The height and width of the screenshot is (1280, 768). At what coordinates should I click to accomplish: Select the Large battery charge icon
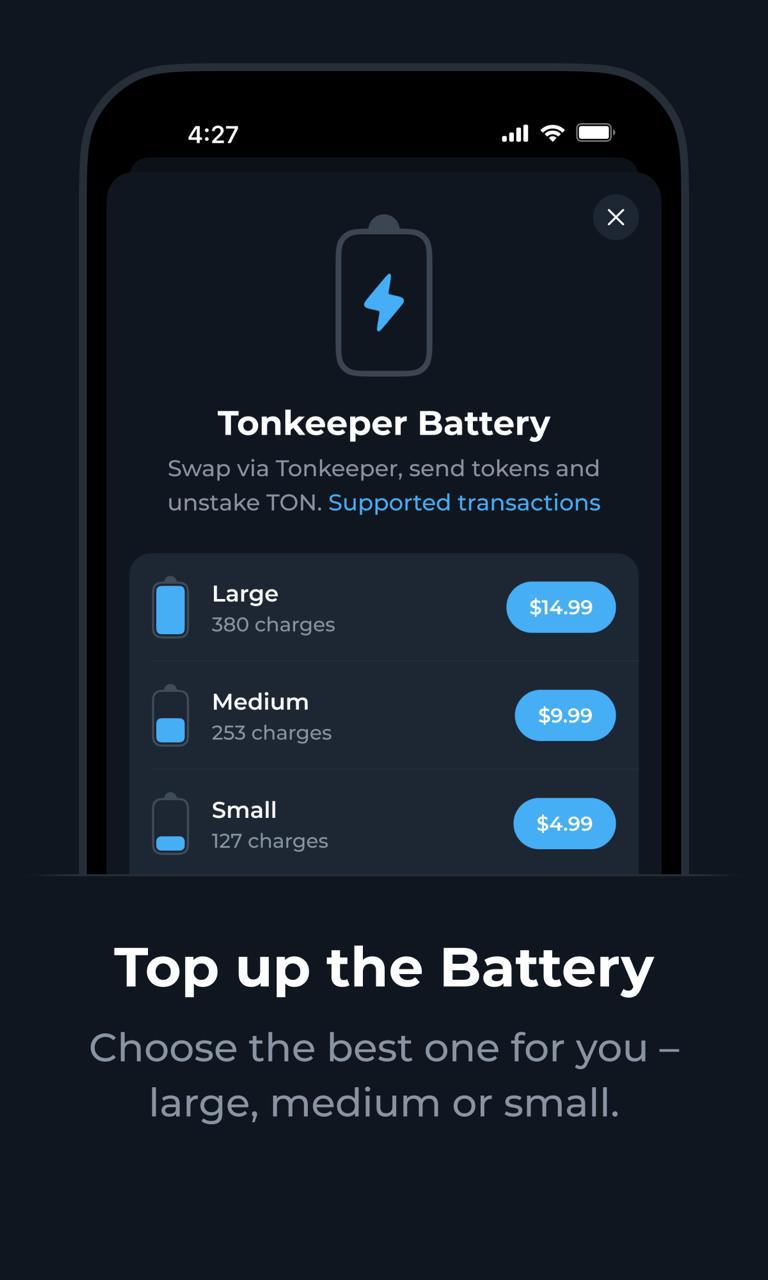tap(170, 607)
